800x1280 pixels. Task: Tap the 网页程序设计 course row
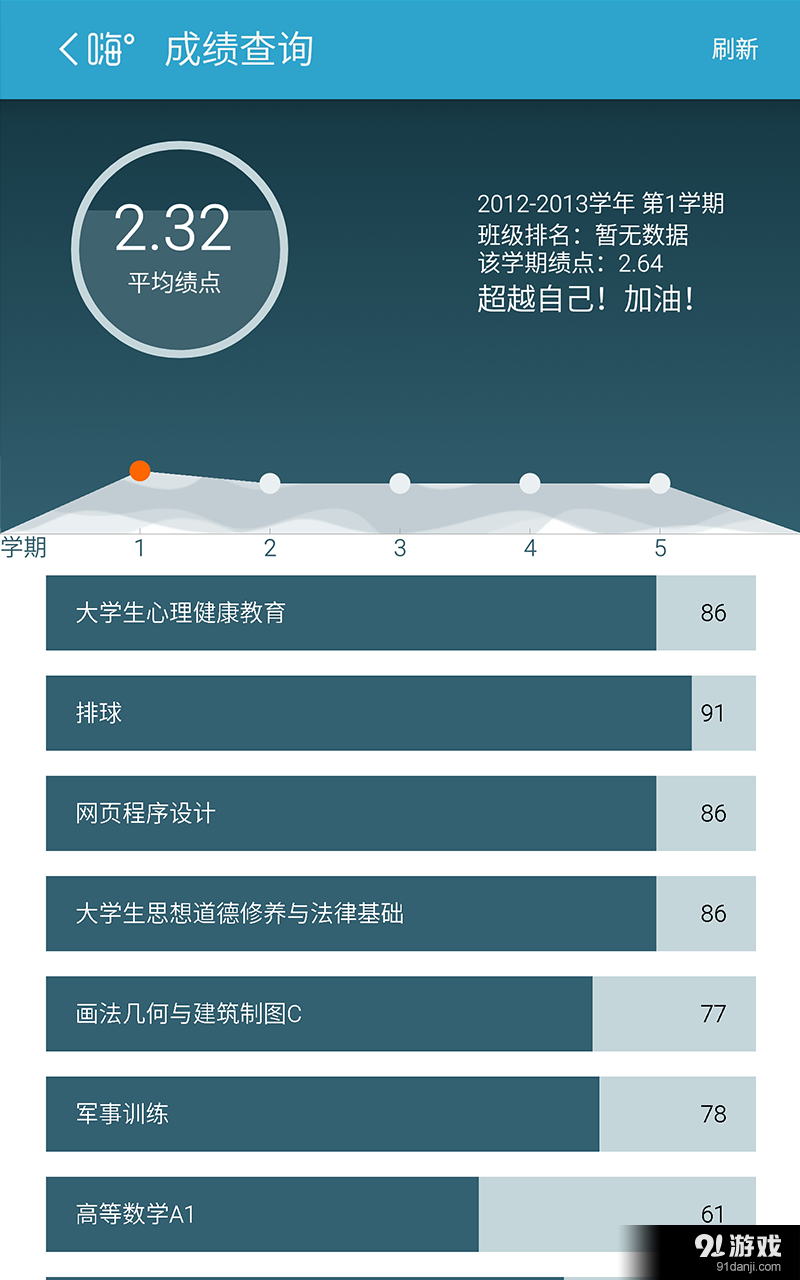[x=400, y=813]
